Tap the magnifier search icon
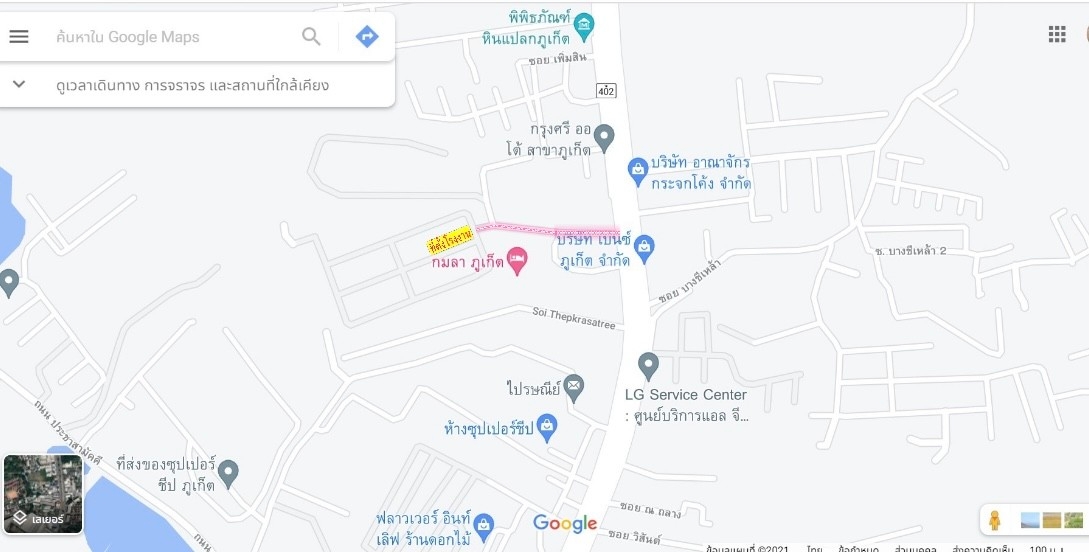This screenshot has width=1089, height=552. (x=311, y=37)
